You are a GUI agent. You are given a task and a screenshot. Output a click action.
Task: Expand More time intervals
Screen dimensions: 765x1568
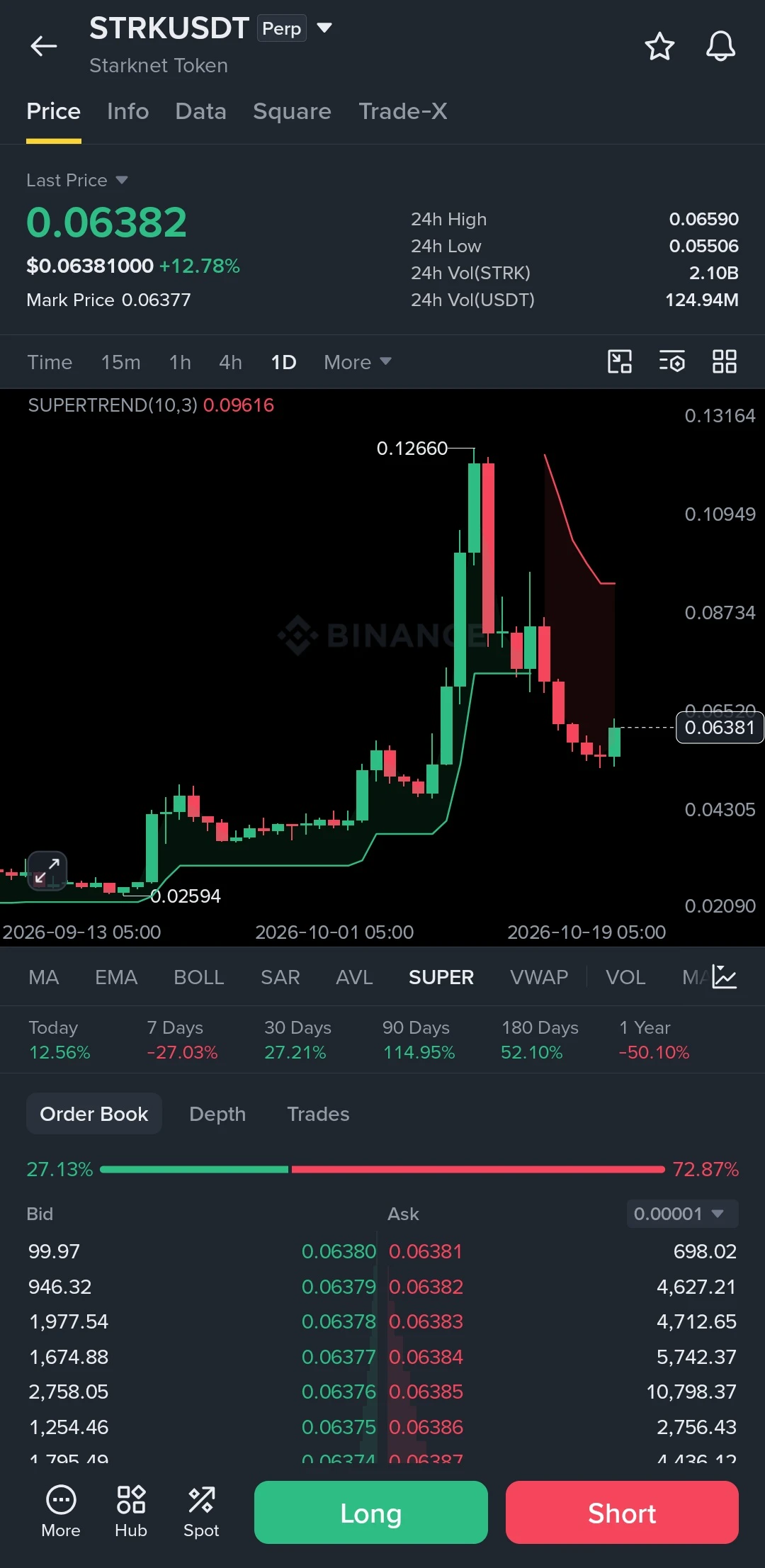[x=358, y=362]
